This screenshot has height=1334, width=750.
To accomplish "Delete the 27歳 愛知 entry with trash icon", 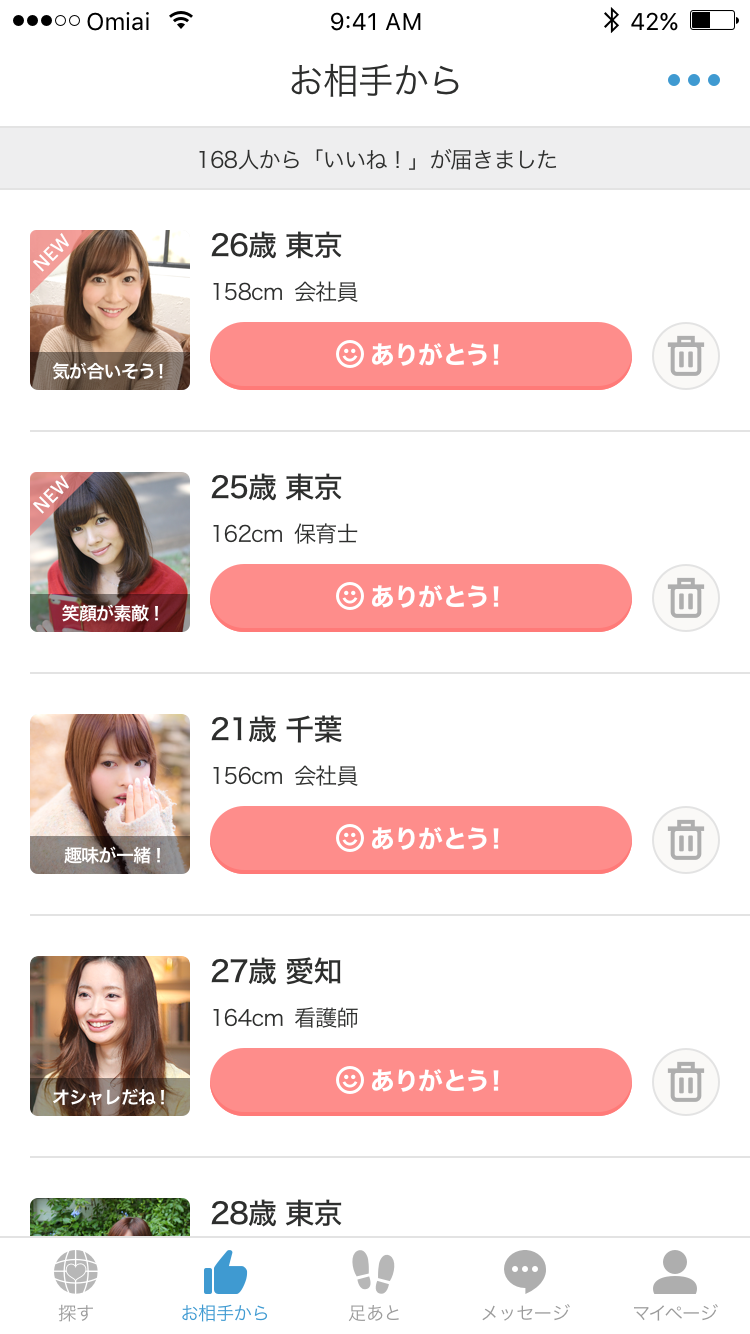I will point(686,1082).
